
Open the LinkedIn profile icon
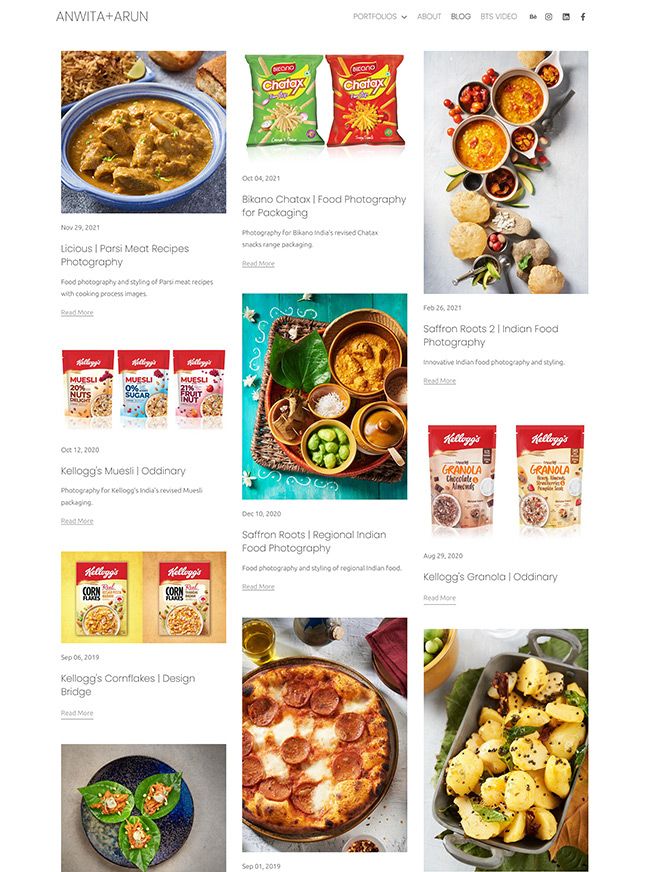pyautogui.click(x=566, y=17)
